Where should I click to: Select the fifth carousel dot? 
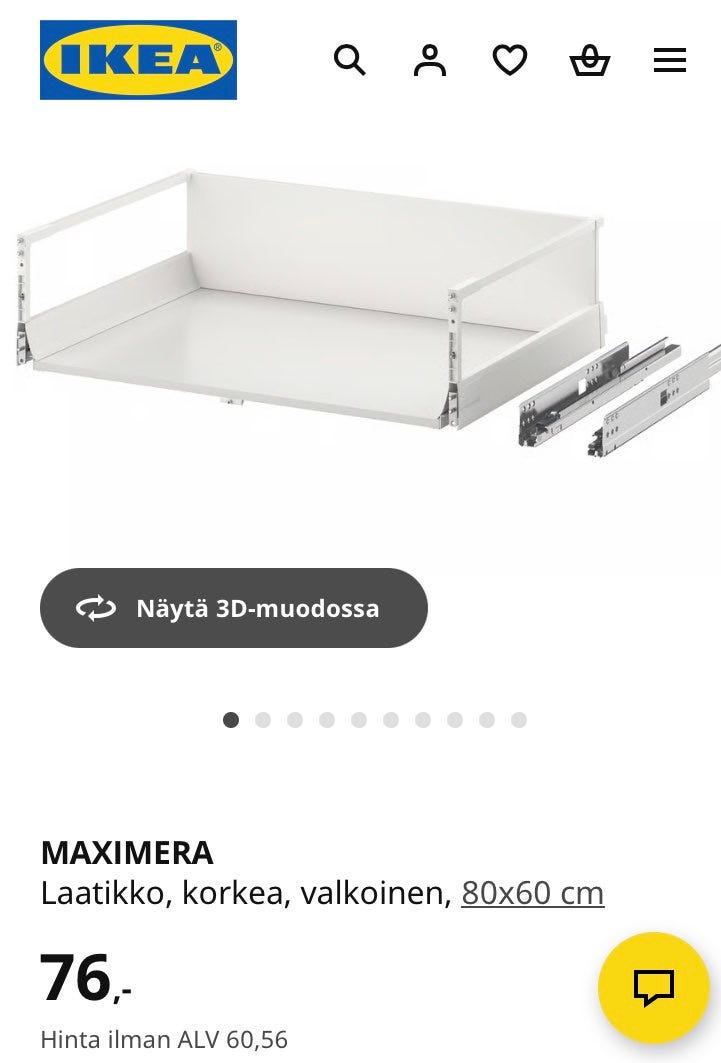click(360, 719)
